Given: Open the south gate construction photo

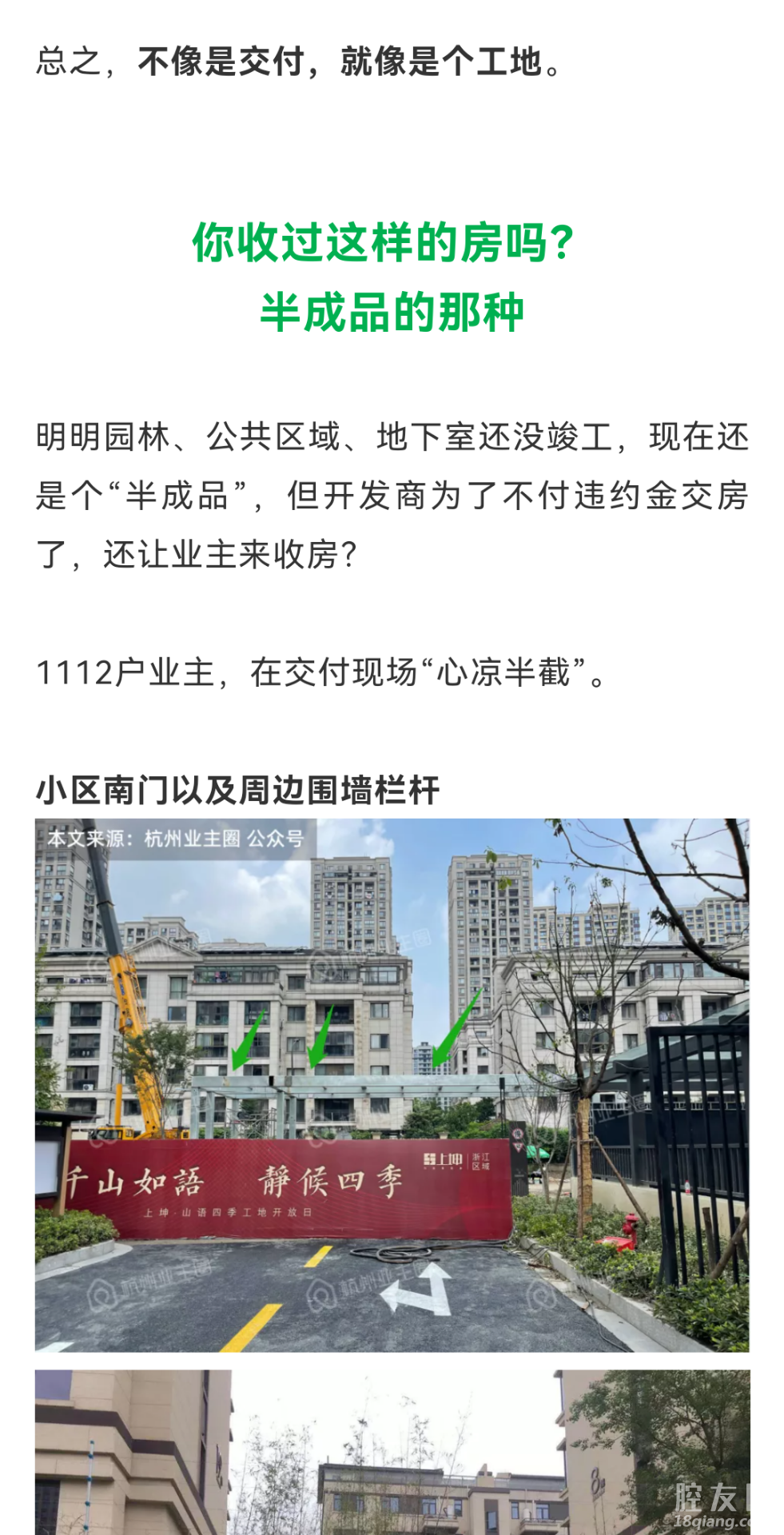Looking at the screenshot, I should (x=392, y=1084).
